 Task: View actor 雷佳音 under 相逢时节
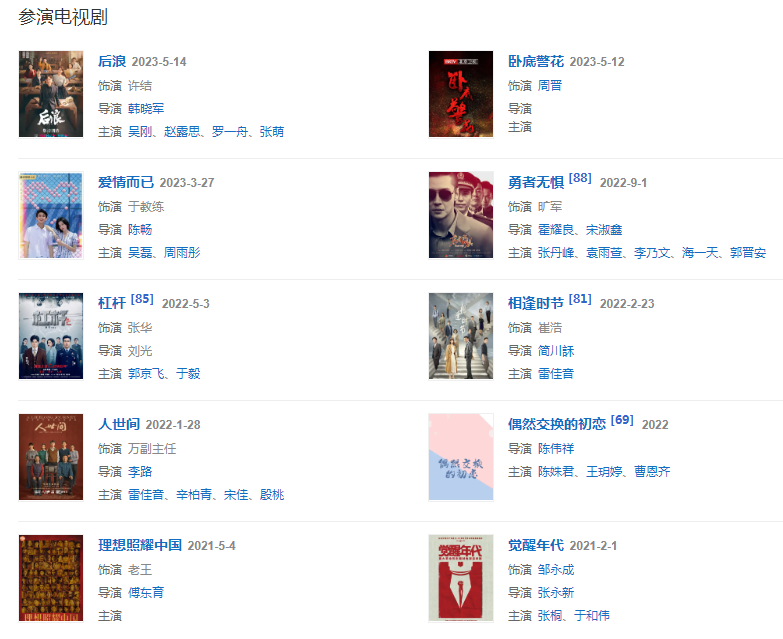coord(555,374)
